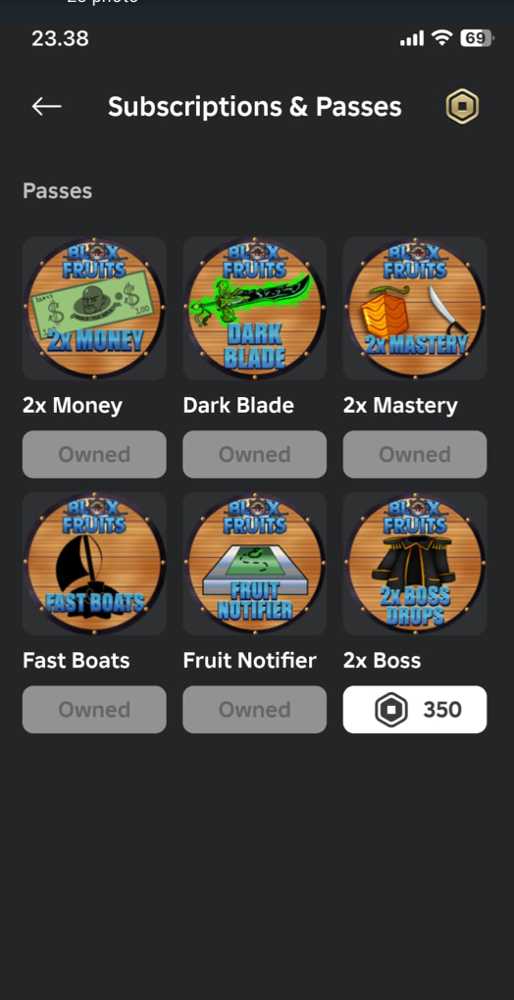This screenshot has height=1000, width=514.
Task: Open the Dark Blade pass tile
Action: (x=254, y=309)
